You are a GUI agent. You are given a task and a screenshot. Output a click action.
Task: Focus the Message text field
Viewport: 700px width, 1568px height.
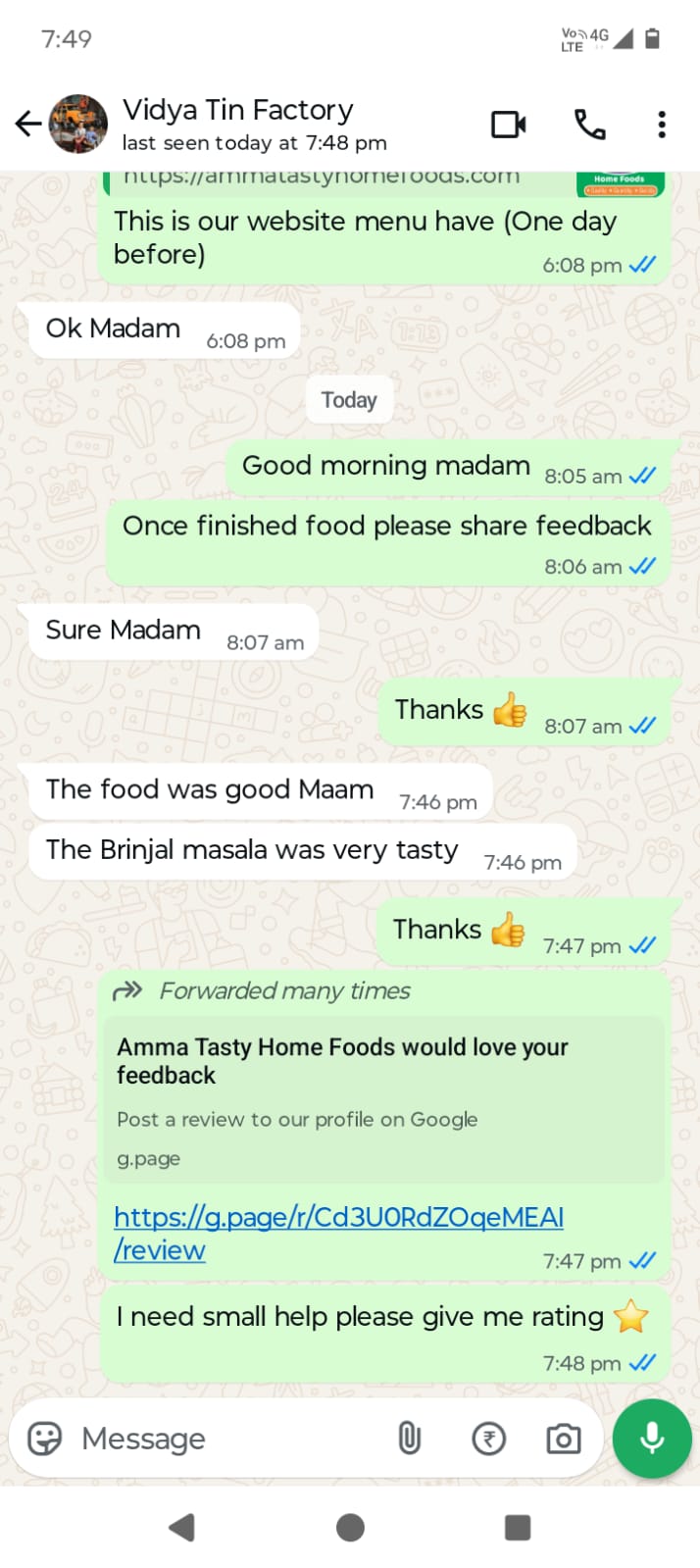tap(225, 1439)
